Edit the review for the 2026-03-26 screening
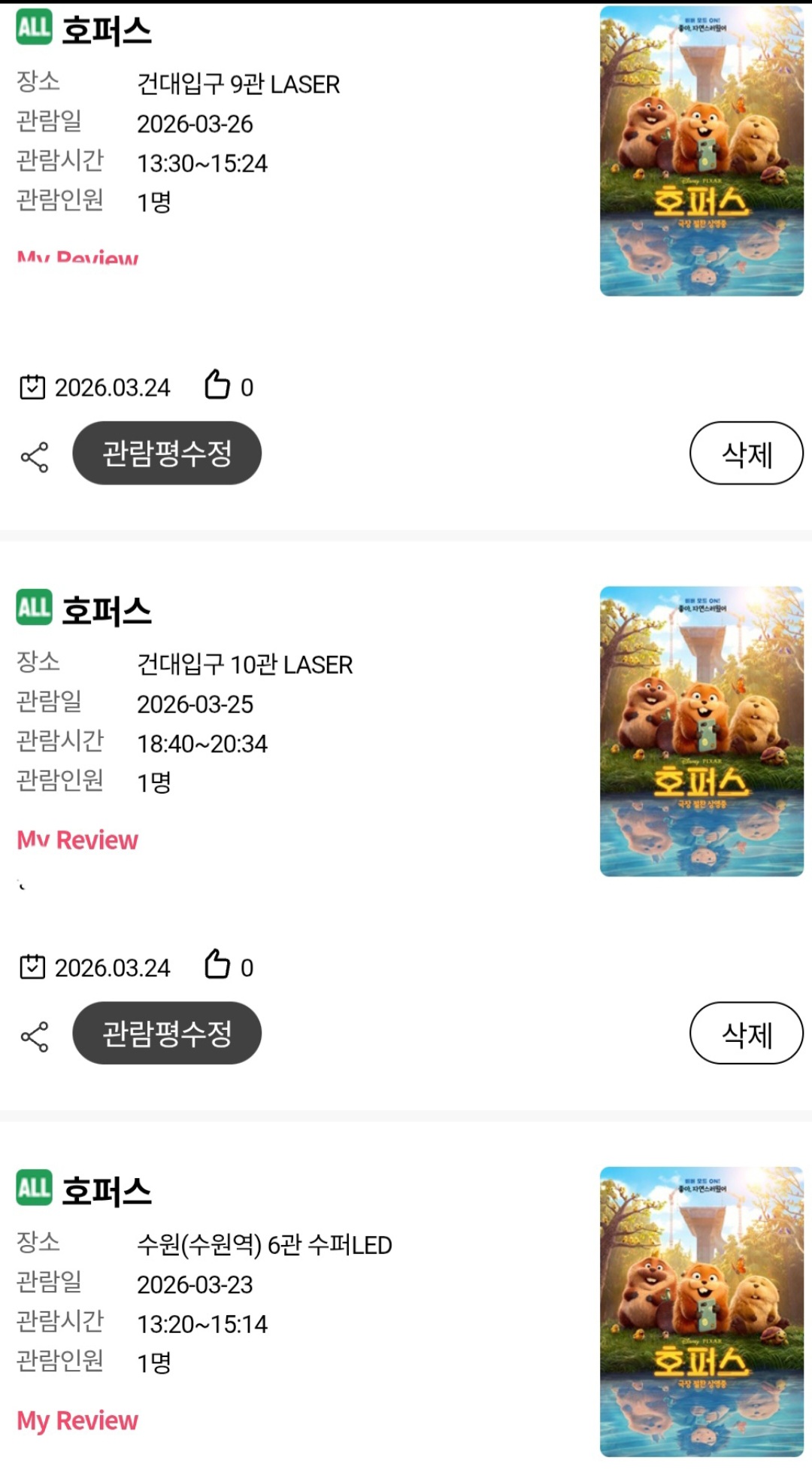 point(167,453)
